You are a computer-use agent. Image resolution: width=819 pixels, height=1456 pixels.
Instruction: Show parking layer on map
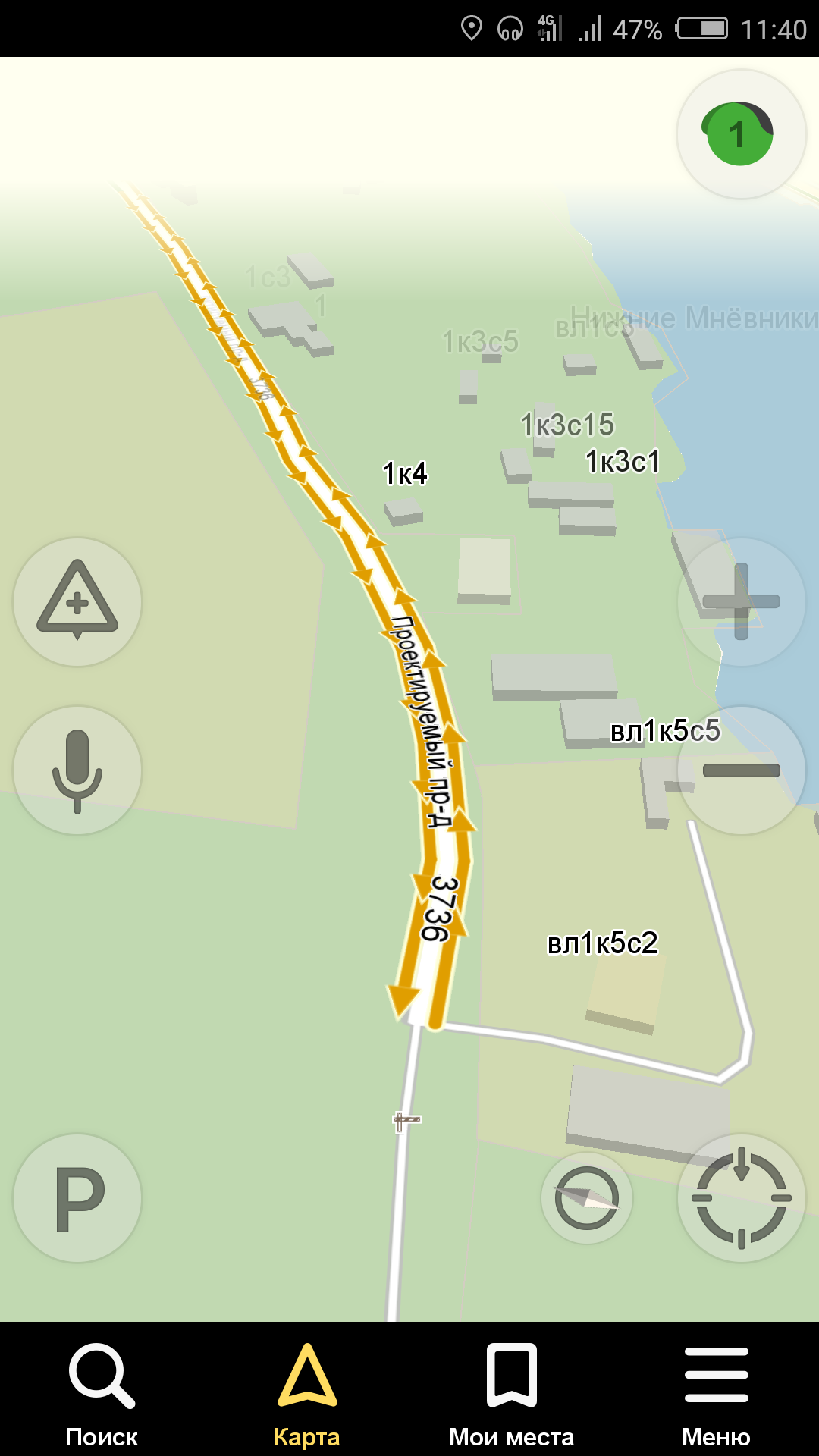(x=77, y=1198)
